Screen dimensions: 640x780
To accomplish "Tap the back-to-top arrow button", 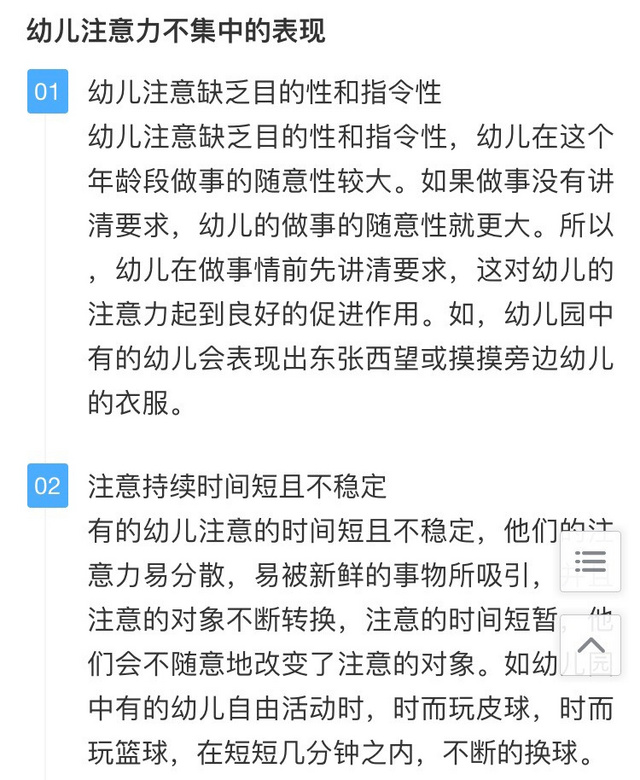I will [590, 645].
